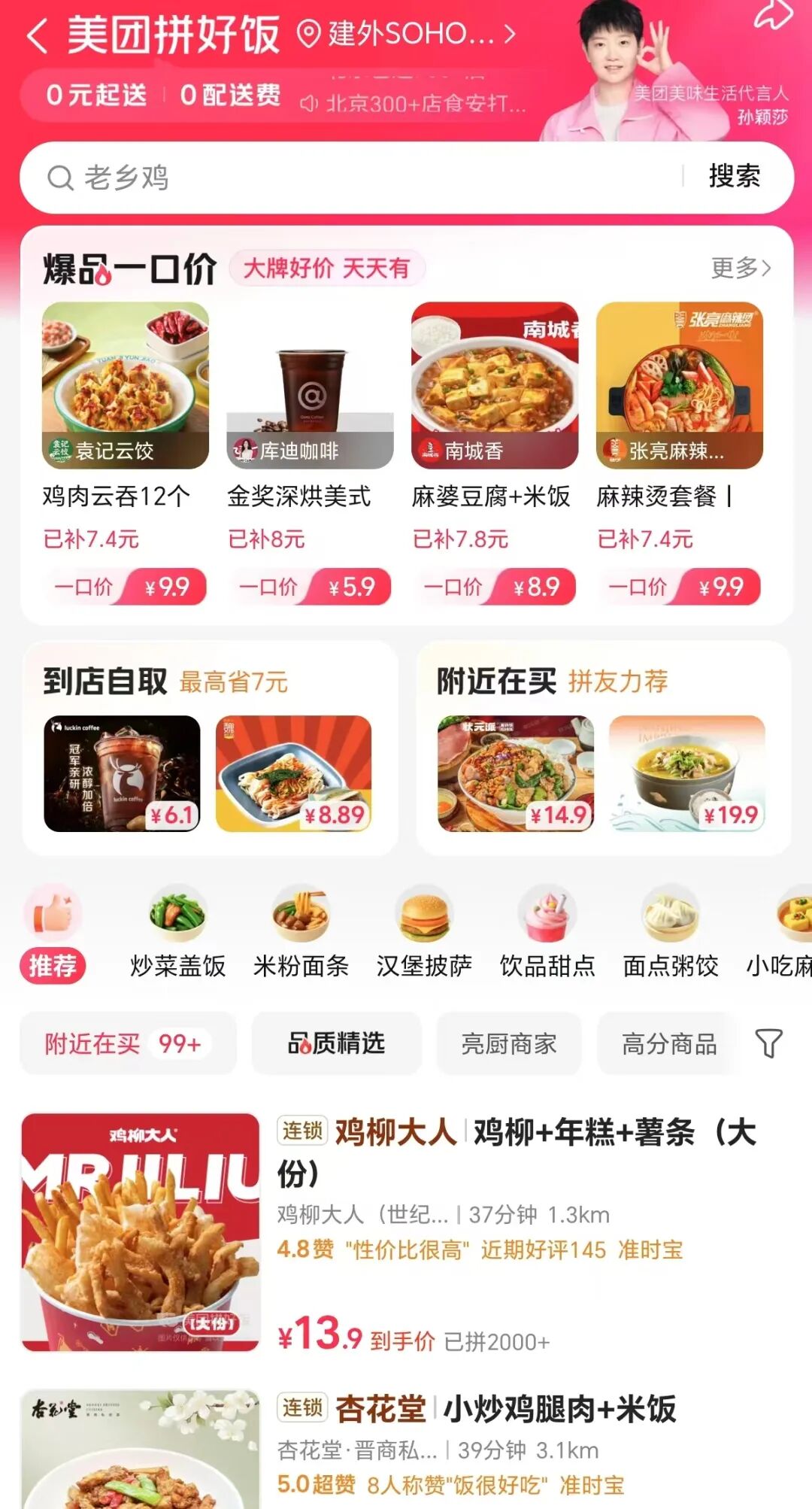View 更多 in 爆品一口价
Viewport: 812px width, 1509px height.
pyautogui.click(x=741, y=268)
